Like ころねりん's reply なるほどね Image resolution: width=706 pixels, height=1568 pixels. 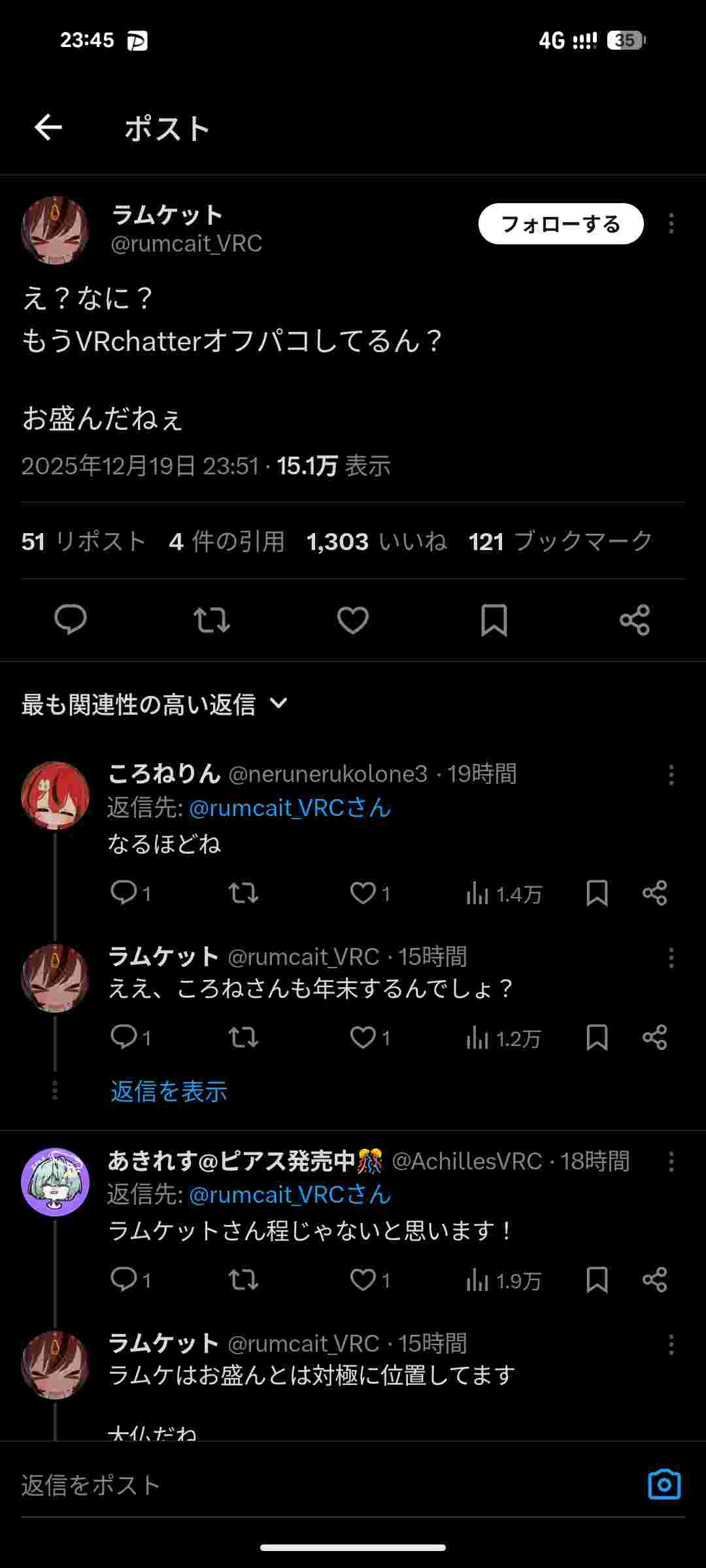point(363,893)
